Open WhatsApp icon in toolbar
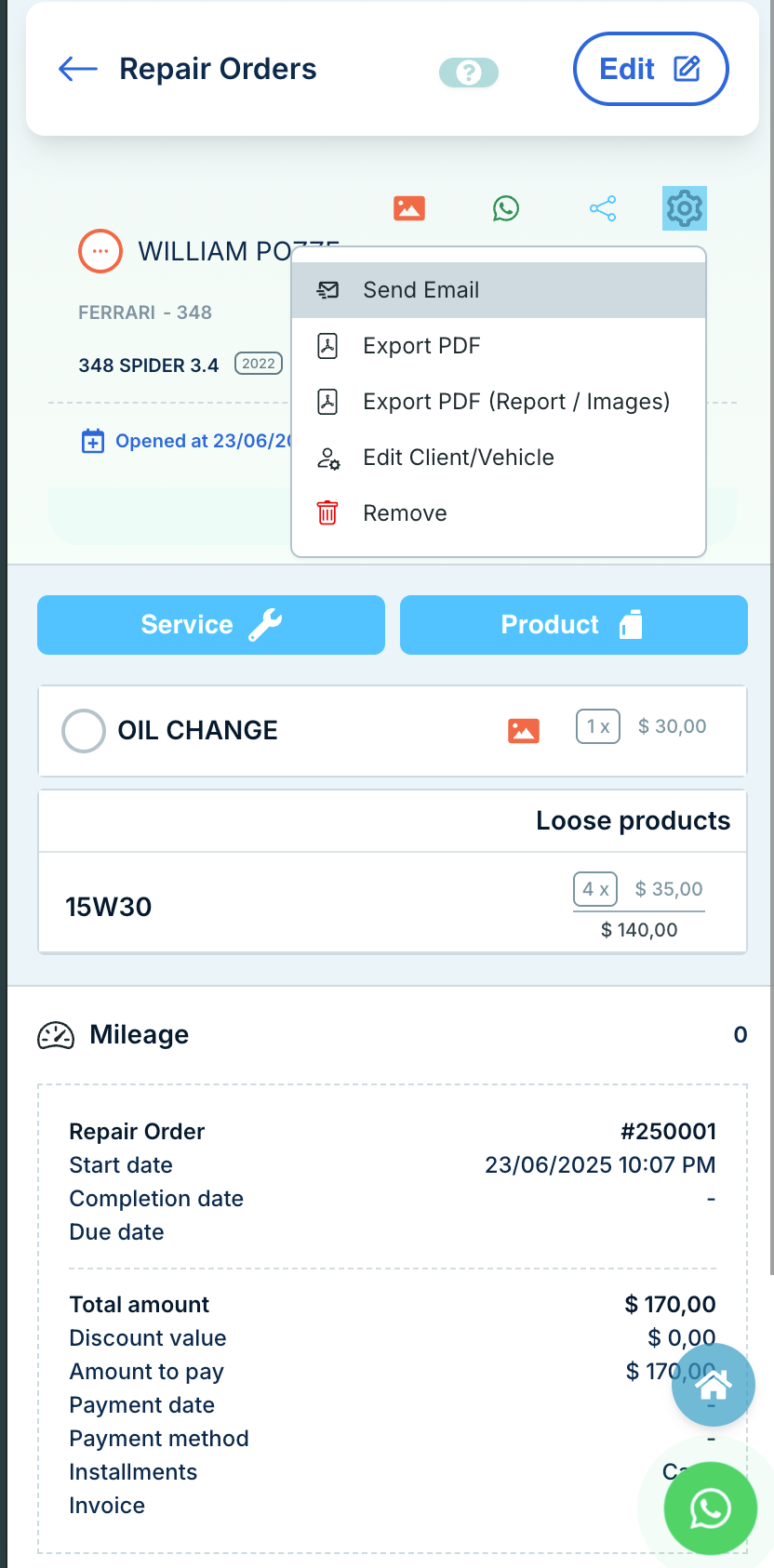The width and height of the screenshot is (774, 1568). [x=506, y=208]
